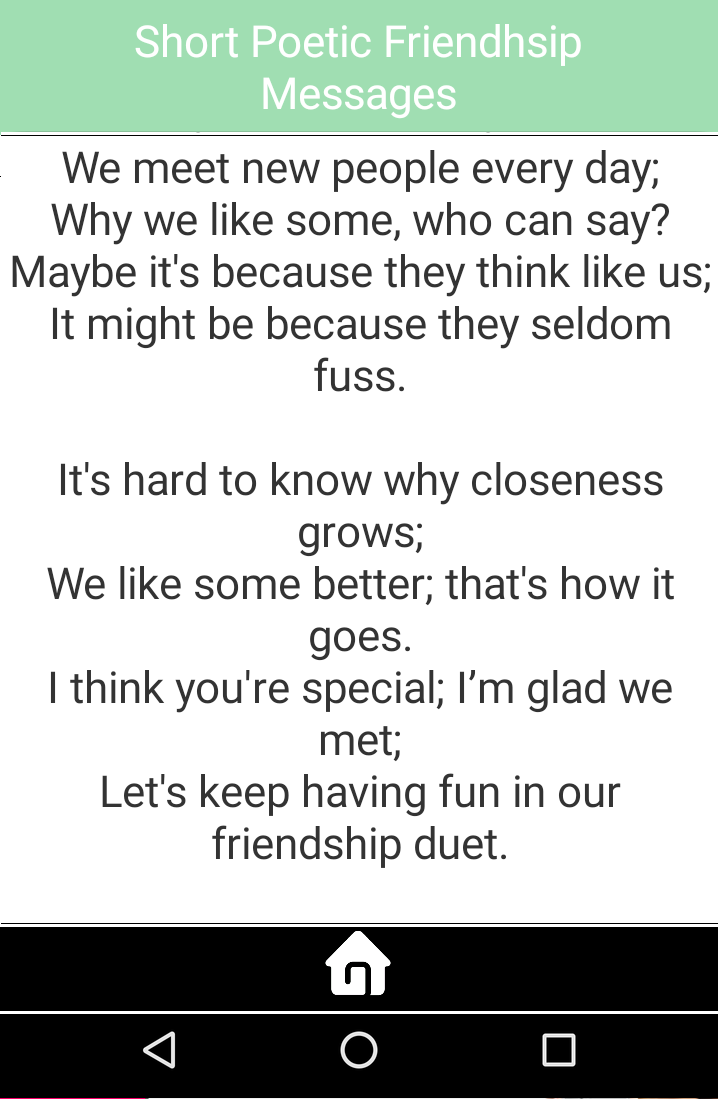Open the recent apps overview
Screen dimensions: 718x1099
tap(558, 1050)
